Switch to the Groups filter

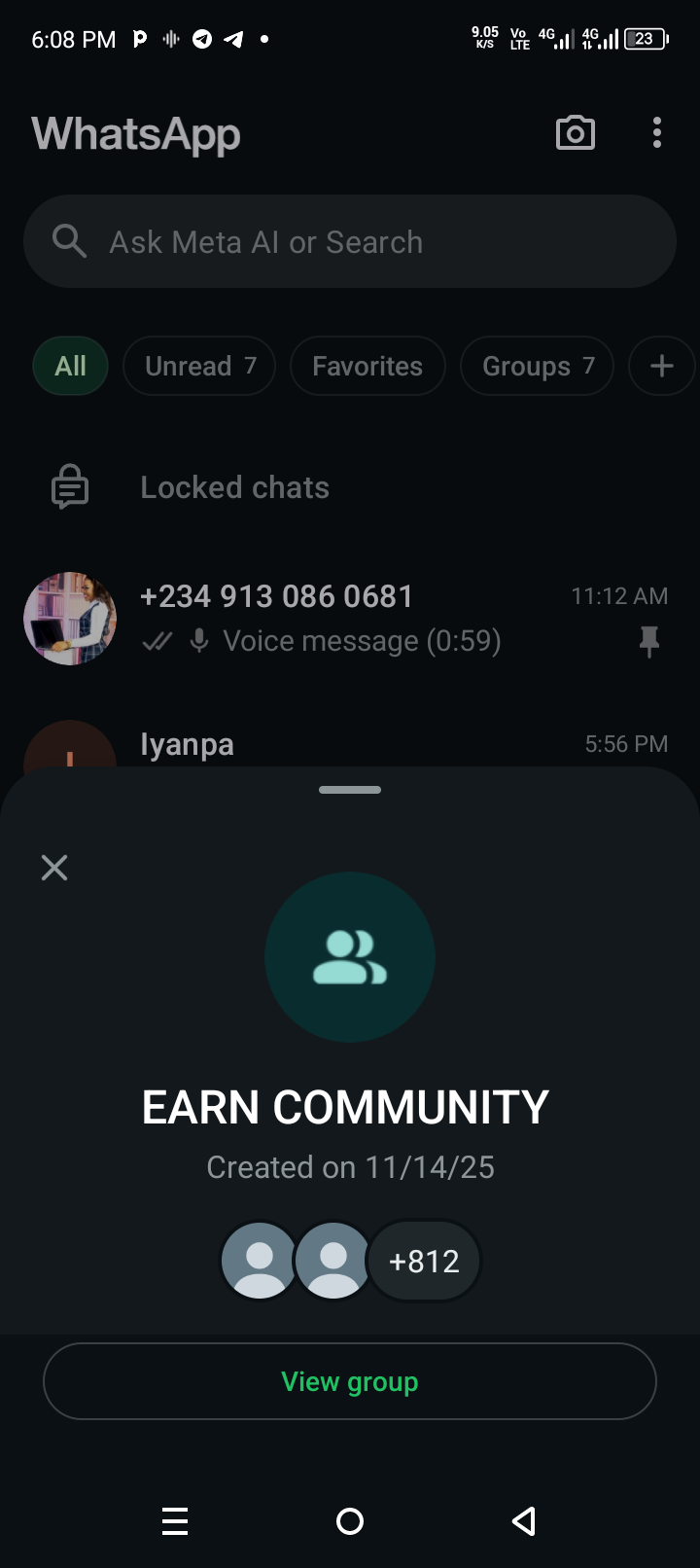click(x=537, y=367)
